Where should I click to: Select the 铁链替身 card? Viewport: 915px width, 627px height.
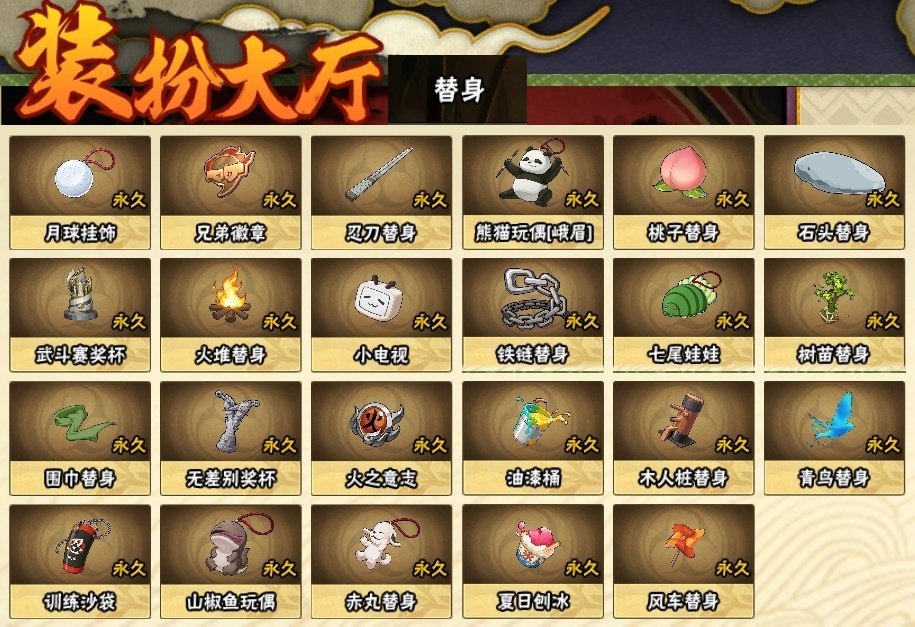pos(533,314)
